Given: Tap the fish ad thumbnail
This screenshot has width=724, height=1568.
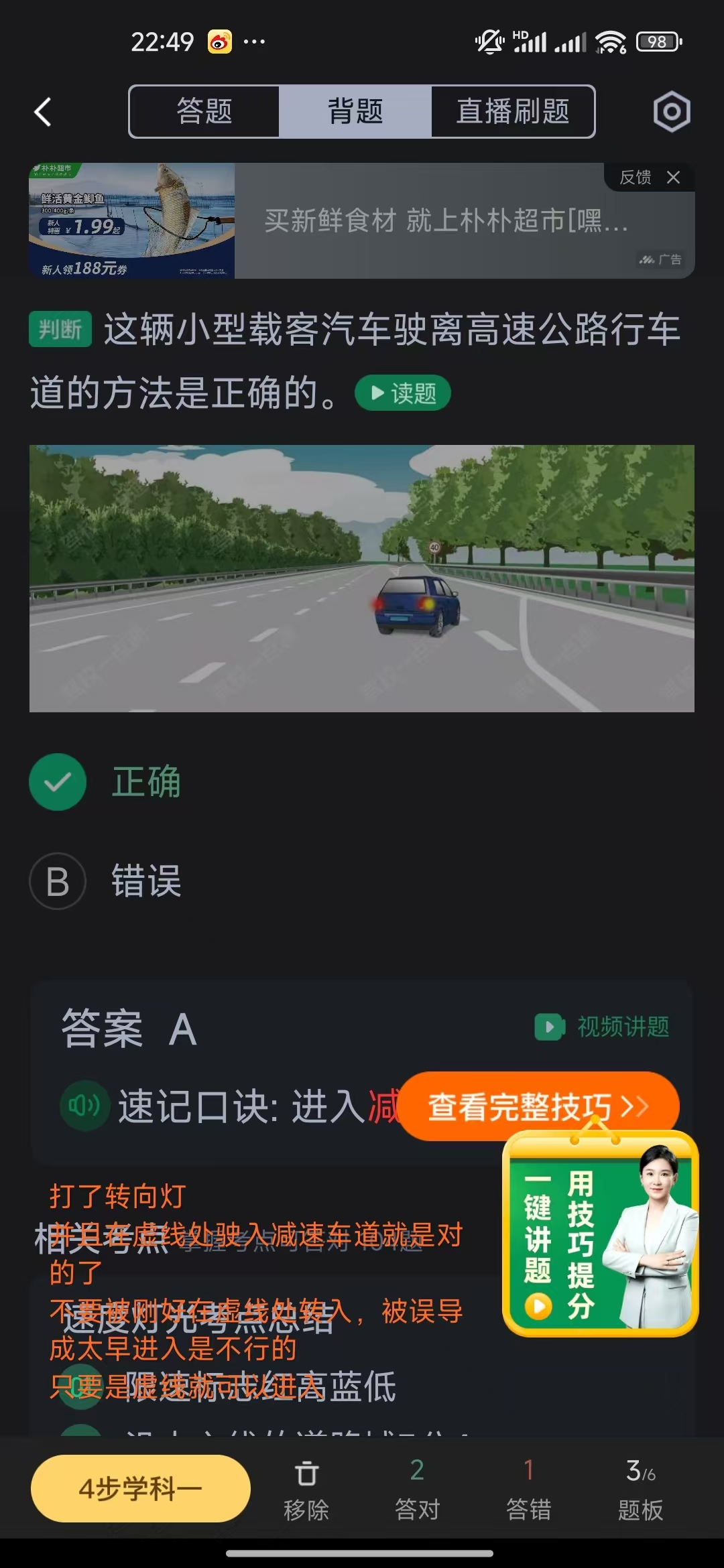Looking at the screenshot, I should (131, 219).
